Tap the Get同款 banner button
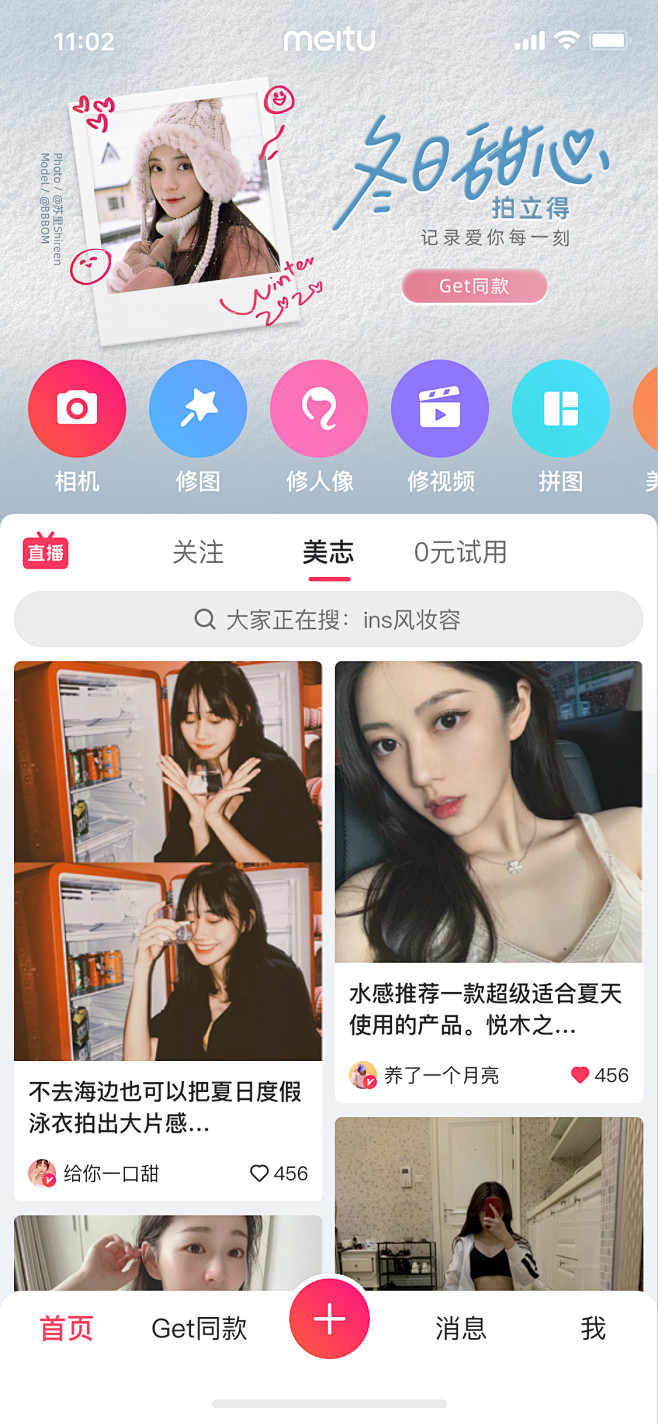This screenshot has width=658, height=1424. tap(474, 286)
